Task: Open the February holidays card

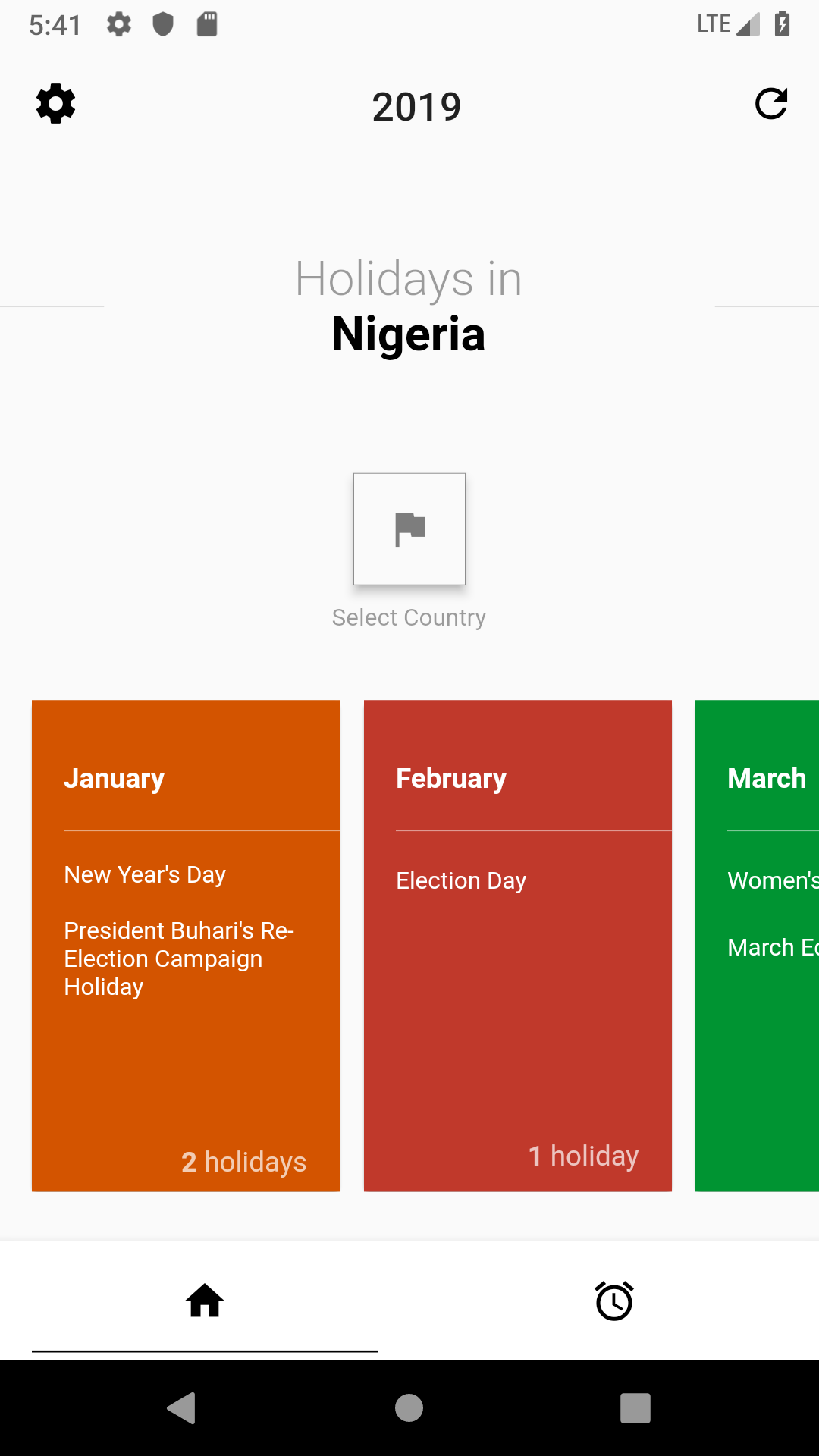Action: (x=518, y=946)
